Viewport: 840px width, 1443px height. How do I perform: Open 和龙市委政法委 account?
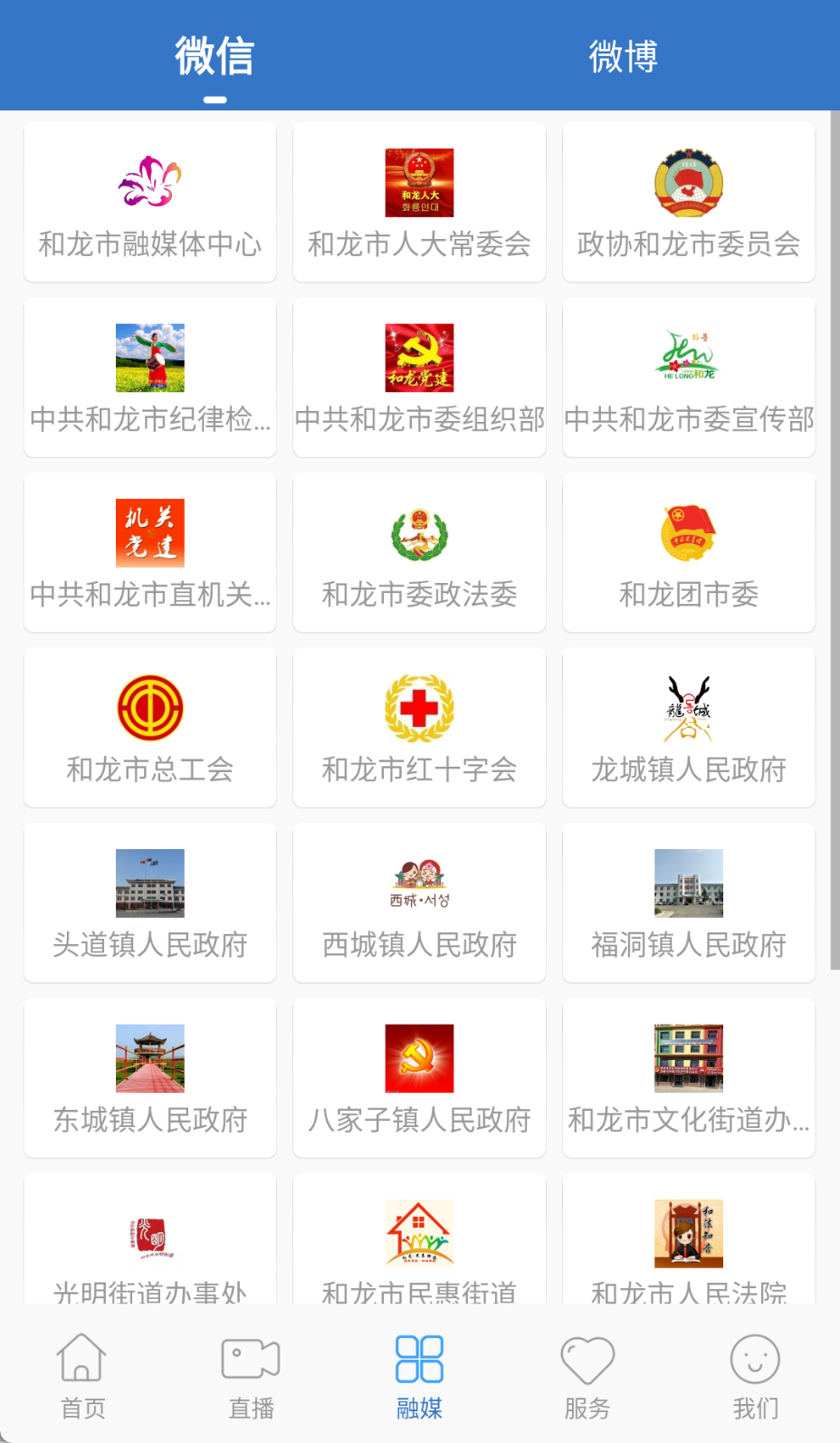tap(419, 551)
